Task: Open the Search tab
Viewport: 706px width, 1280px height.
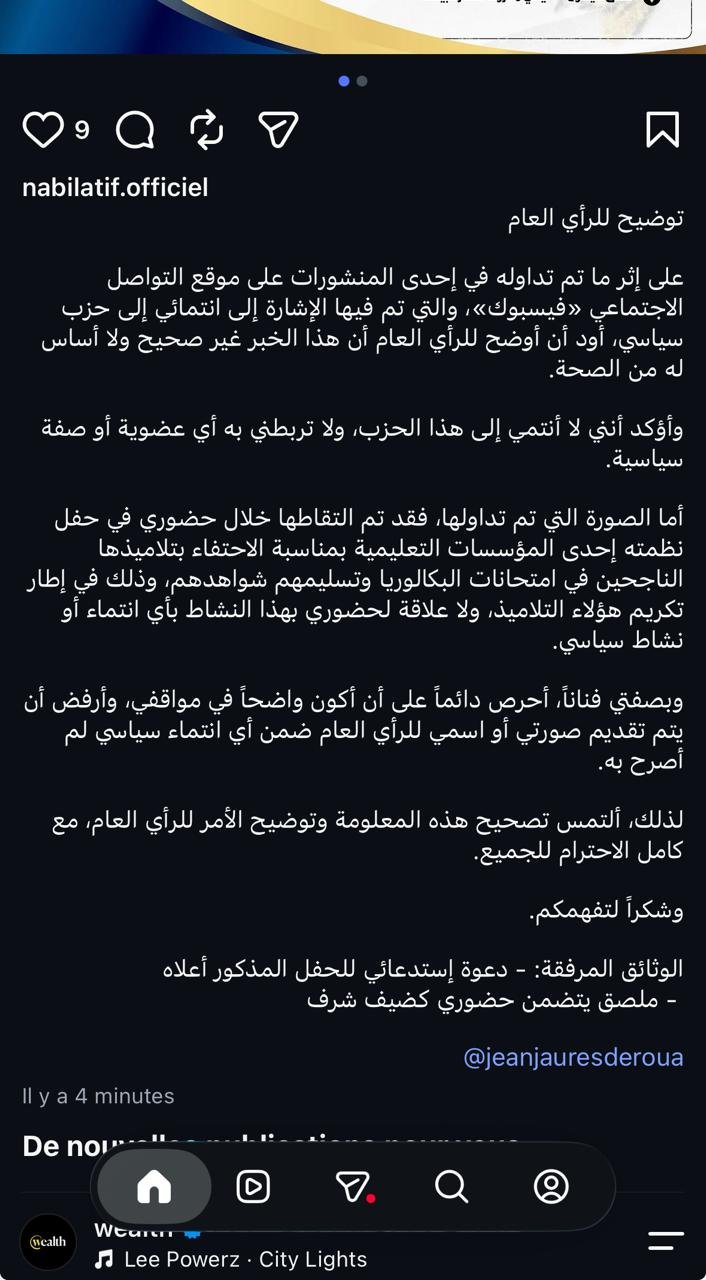Action: tap(452, 1187)
